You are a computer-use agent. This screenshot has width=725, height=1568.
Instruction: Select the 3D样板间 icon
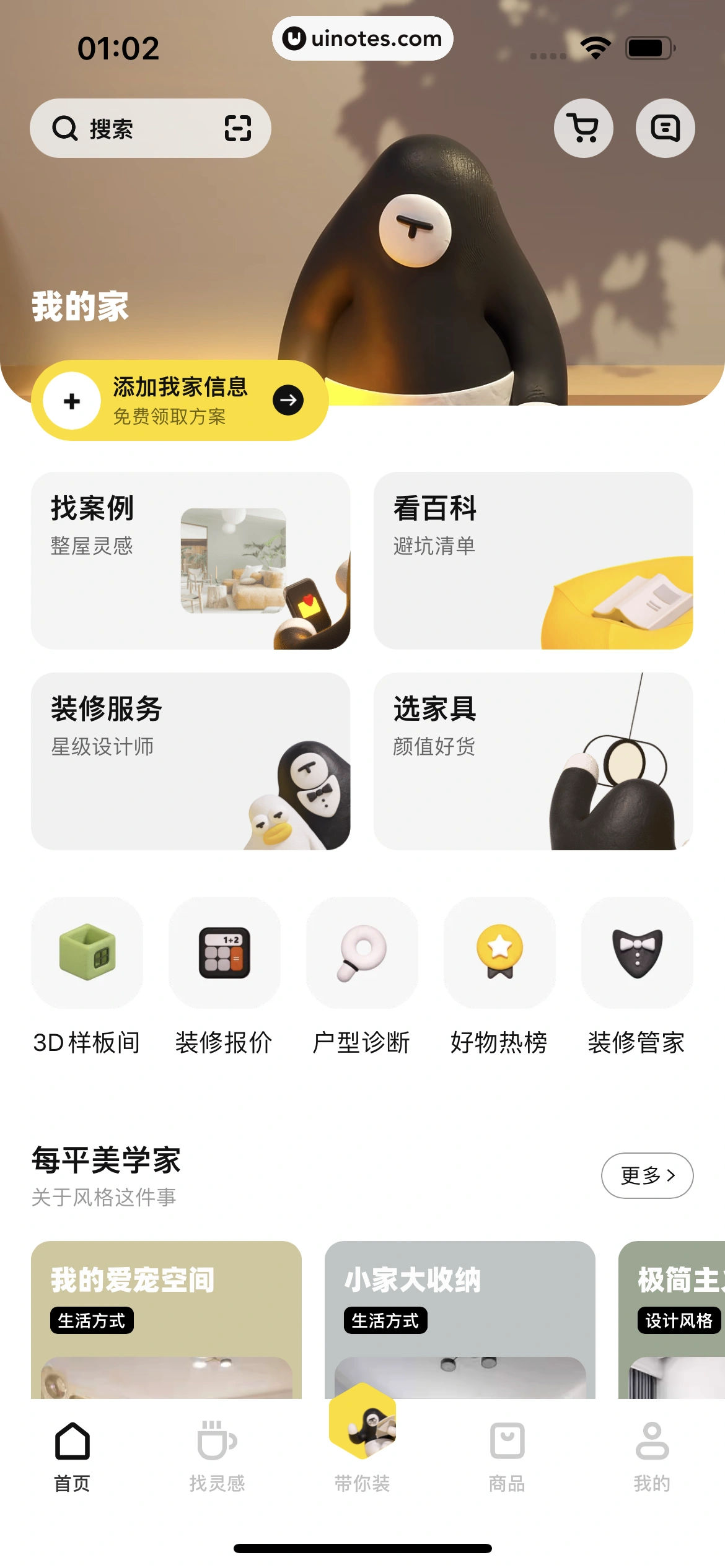tap(87, 955)
